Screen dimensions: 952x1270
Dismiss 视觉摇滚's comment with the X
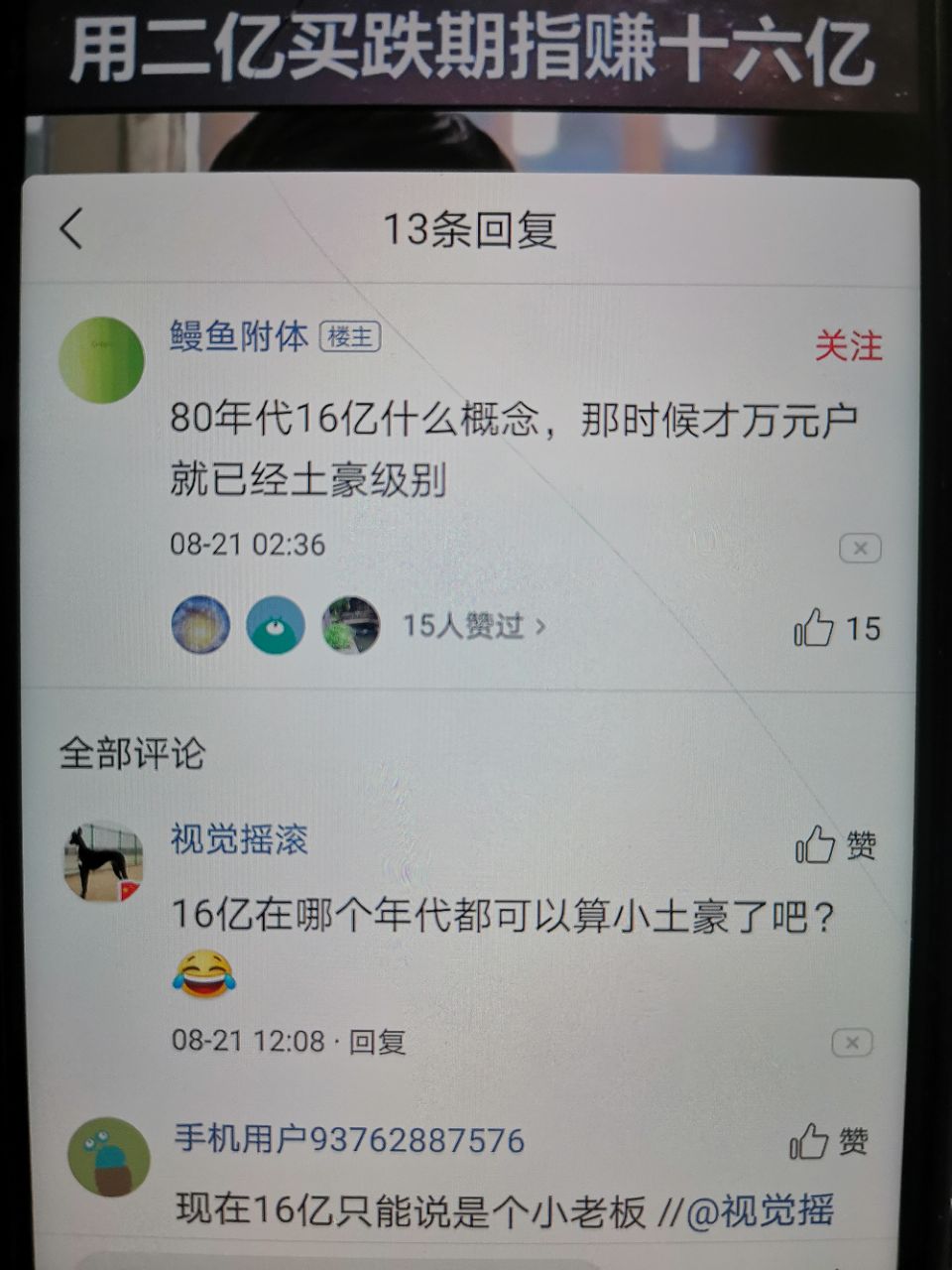coord(852,1043)
